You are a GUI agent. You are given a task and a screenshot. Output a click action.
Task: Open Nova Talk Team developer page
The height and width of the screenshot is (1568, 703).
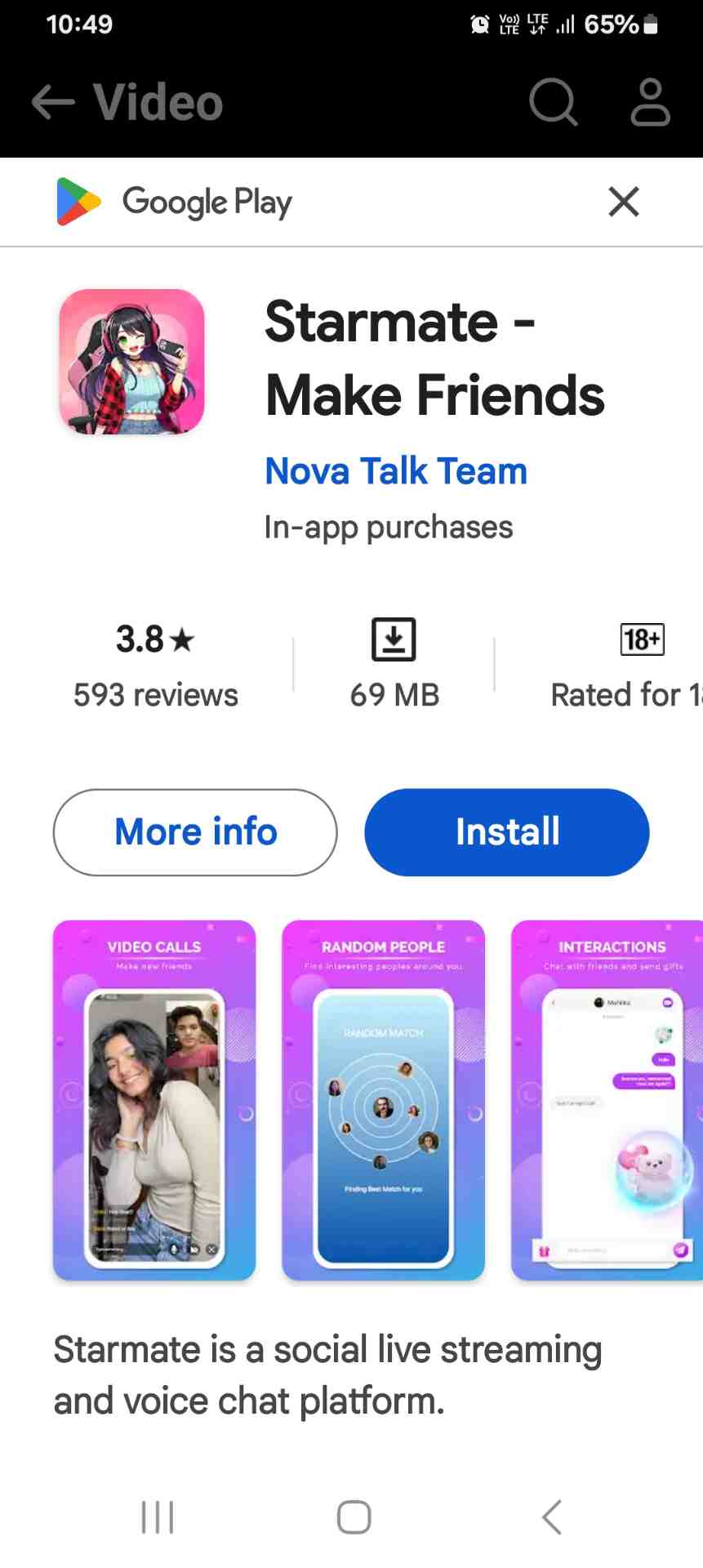pos(396,471)
